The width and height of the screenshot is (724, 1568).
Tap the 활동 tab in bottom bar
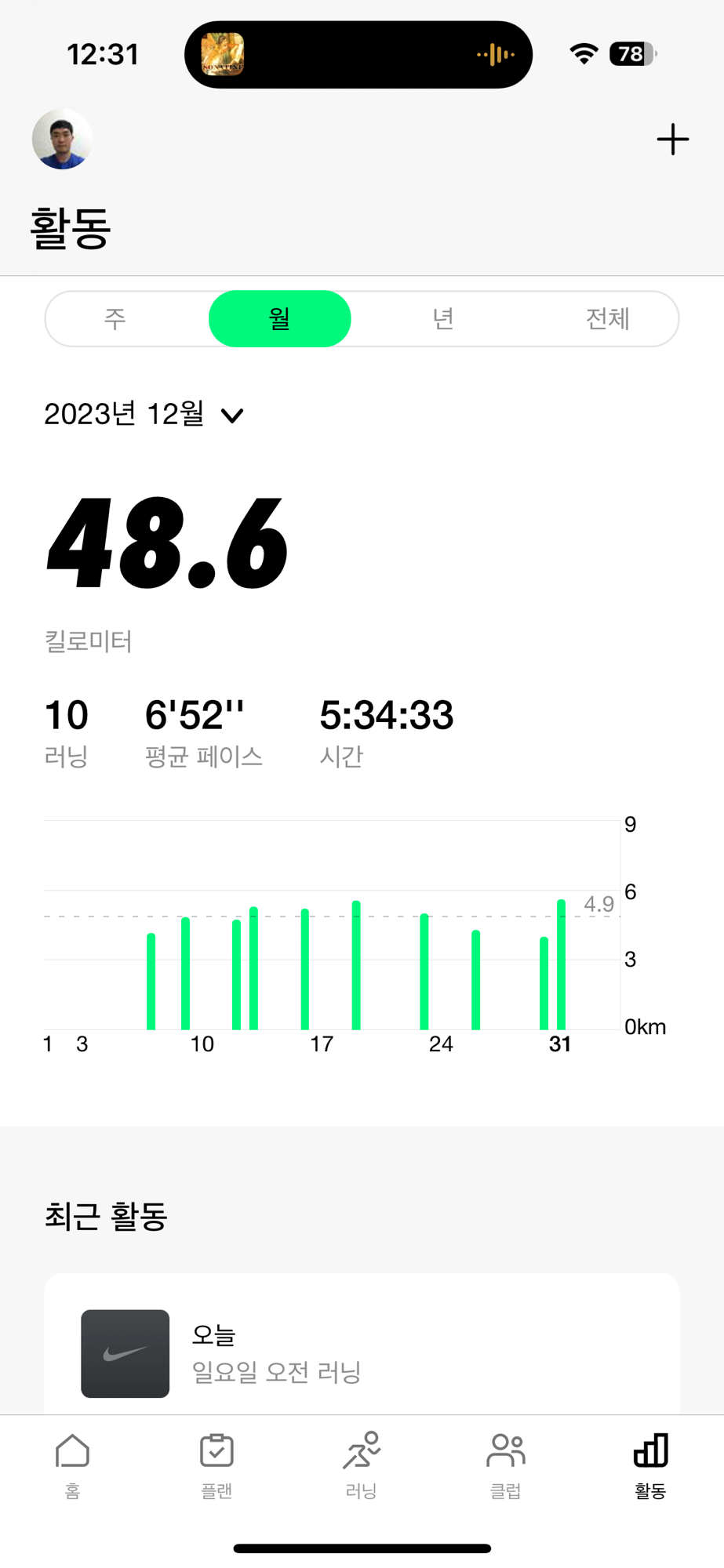[x=650, y=1465]
